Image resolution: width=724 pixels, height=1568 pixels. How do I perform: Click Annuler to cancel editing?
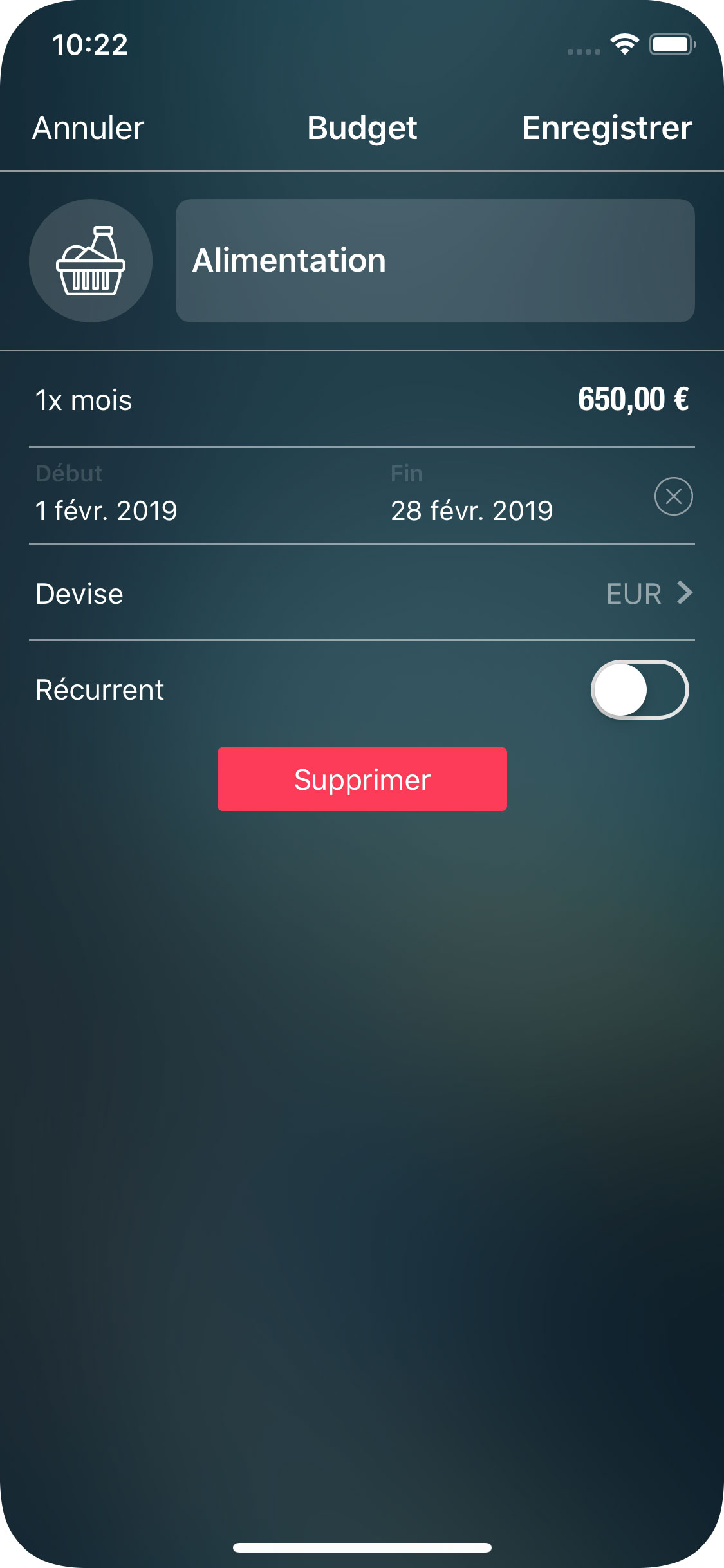88,128
